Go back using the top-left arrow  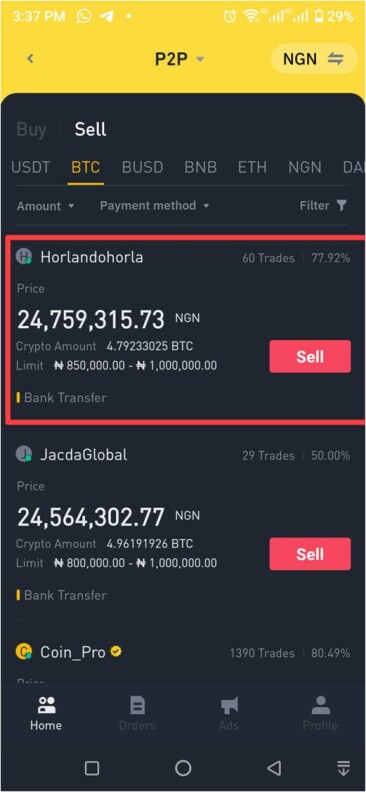[30, 59]
